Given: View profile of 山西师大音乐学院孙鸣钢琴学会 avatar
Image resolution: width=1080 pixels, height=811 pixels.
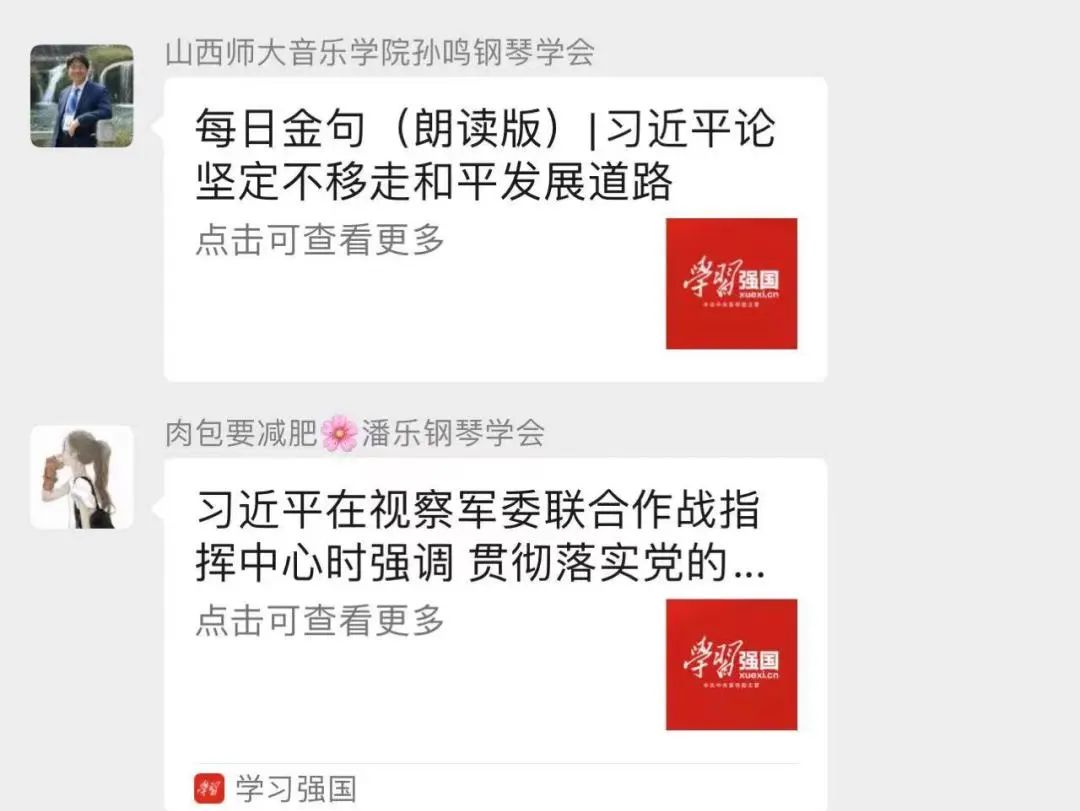Looking at the screenshot, I should tap(81, 96).
